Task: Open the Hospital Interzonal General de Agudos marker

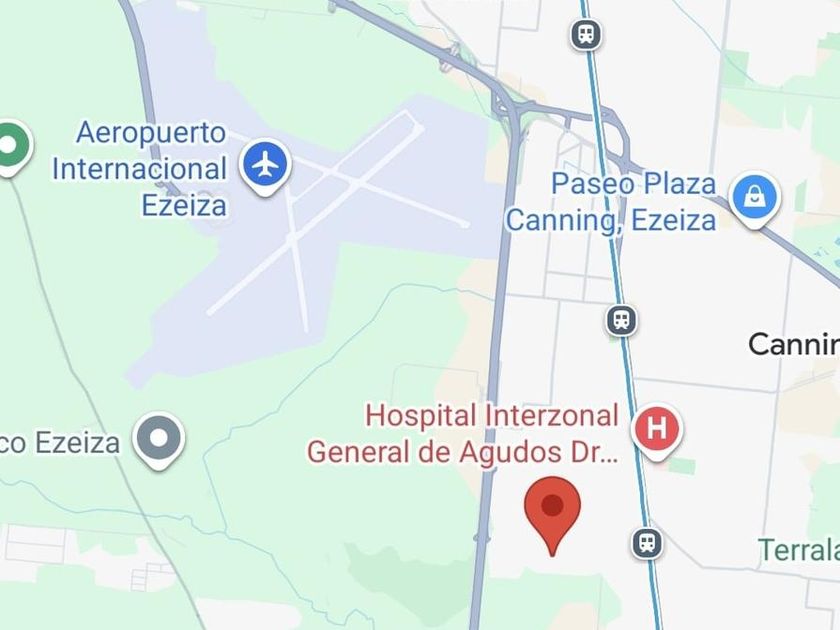Action: pyautogui.click(x=656, y=430)
